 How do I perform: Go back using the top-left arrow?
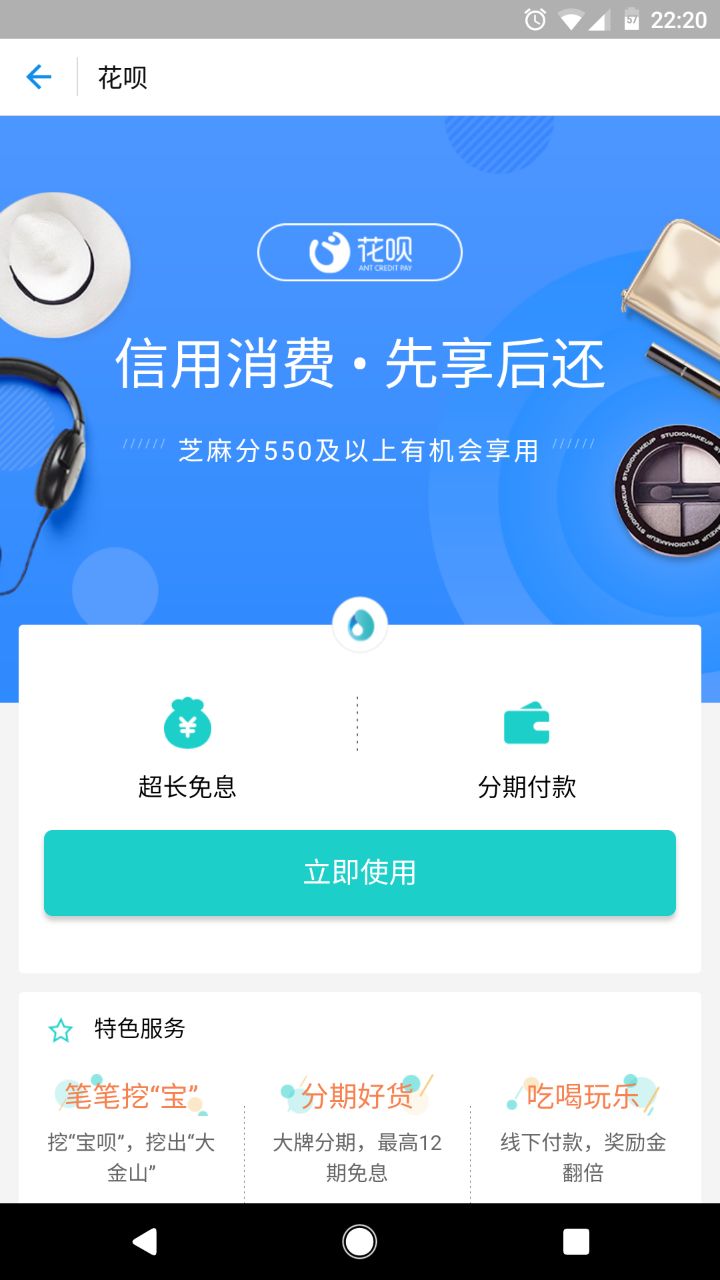38,77
